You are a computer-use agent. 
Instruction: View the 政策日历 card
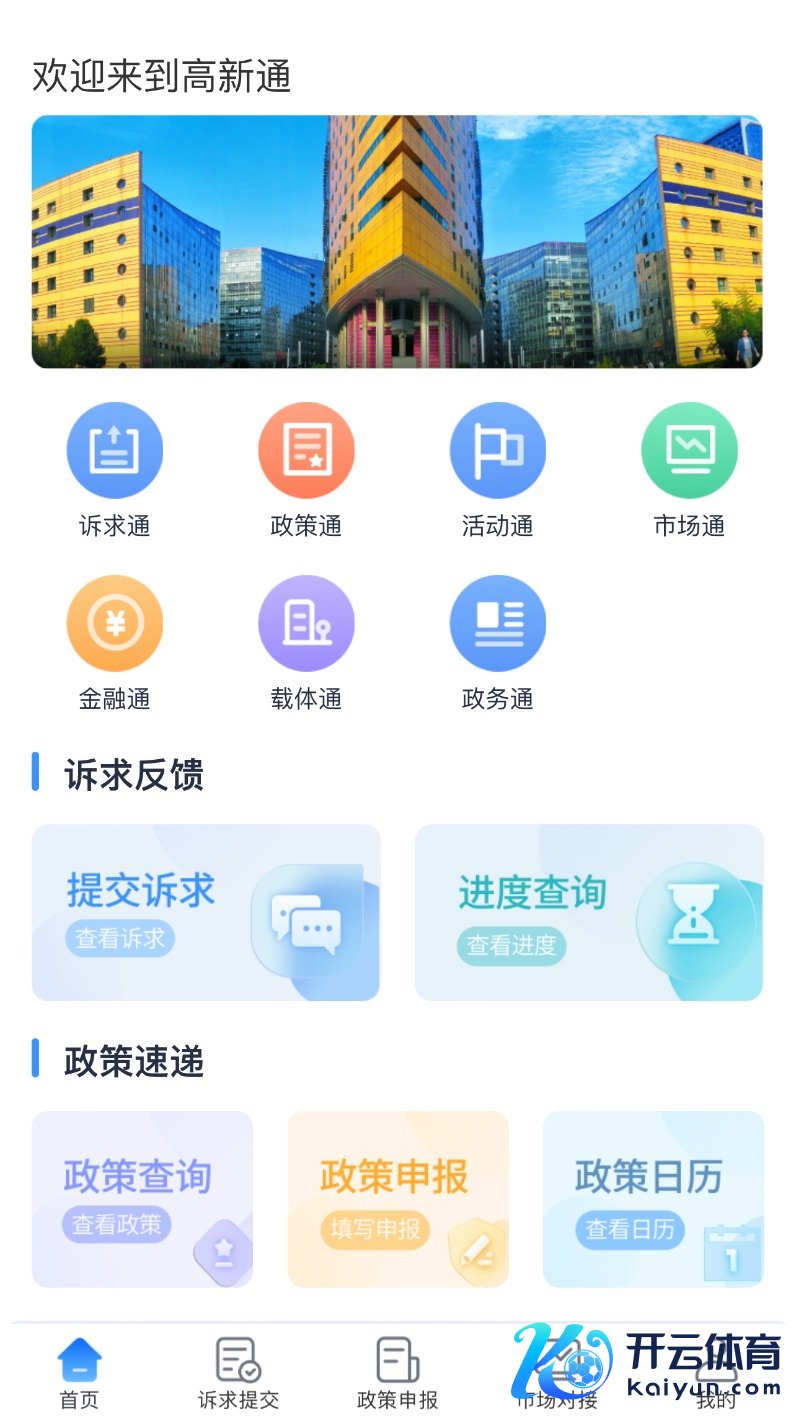coord(653,1199)
